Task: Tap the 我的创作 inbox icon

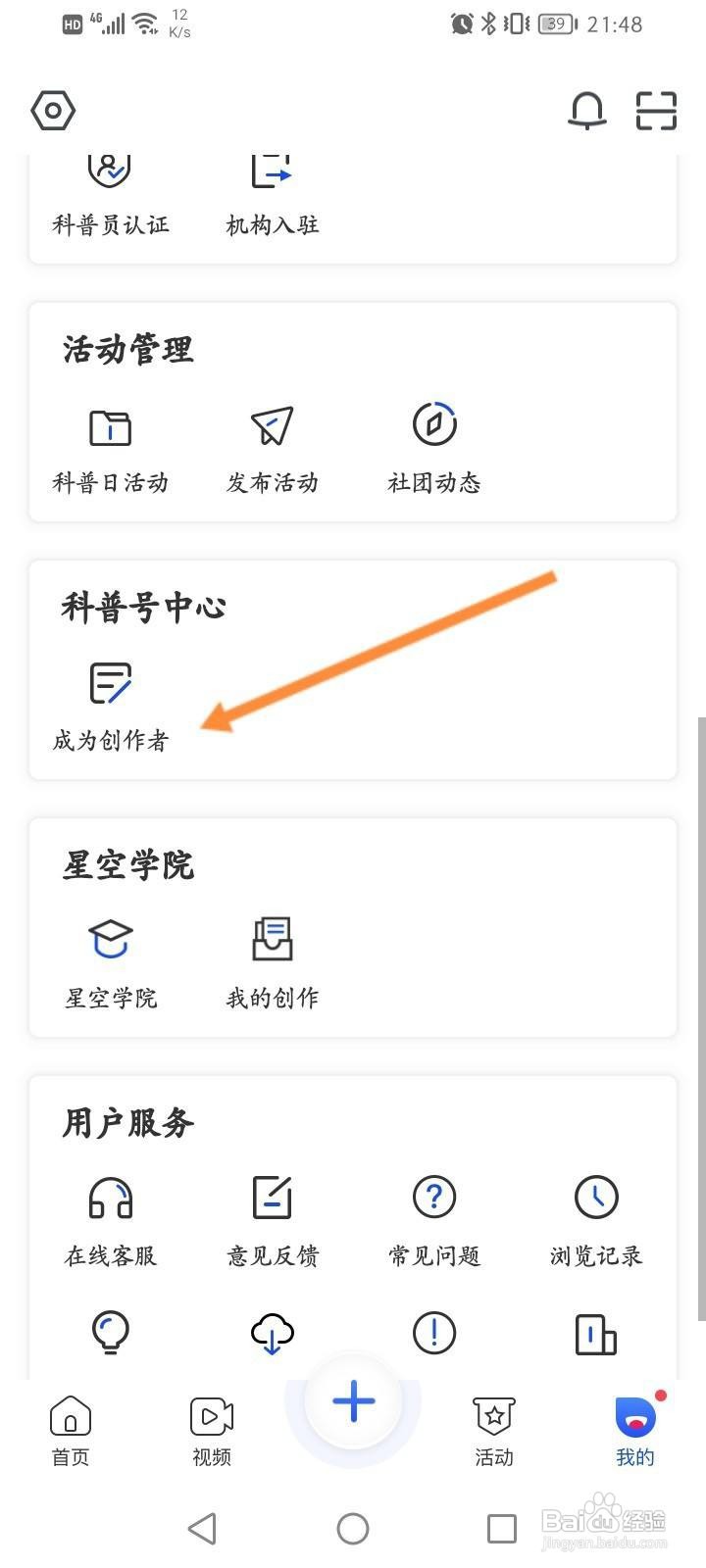Action: click(272, 938)
